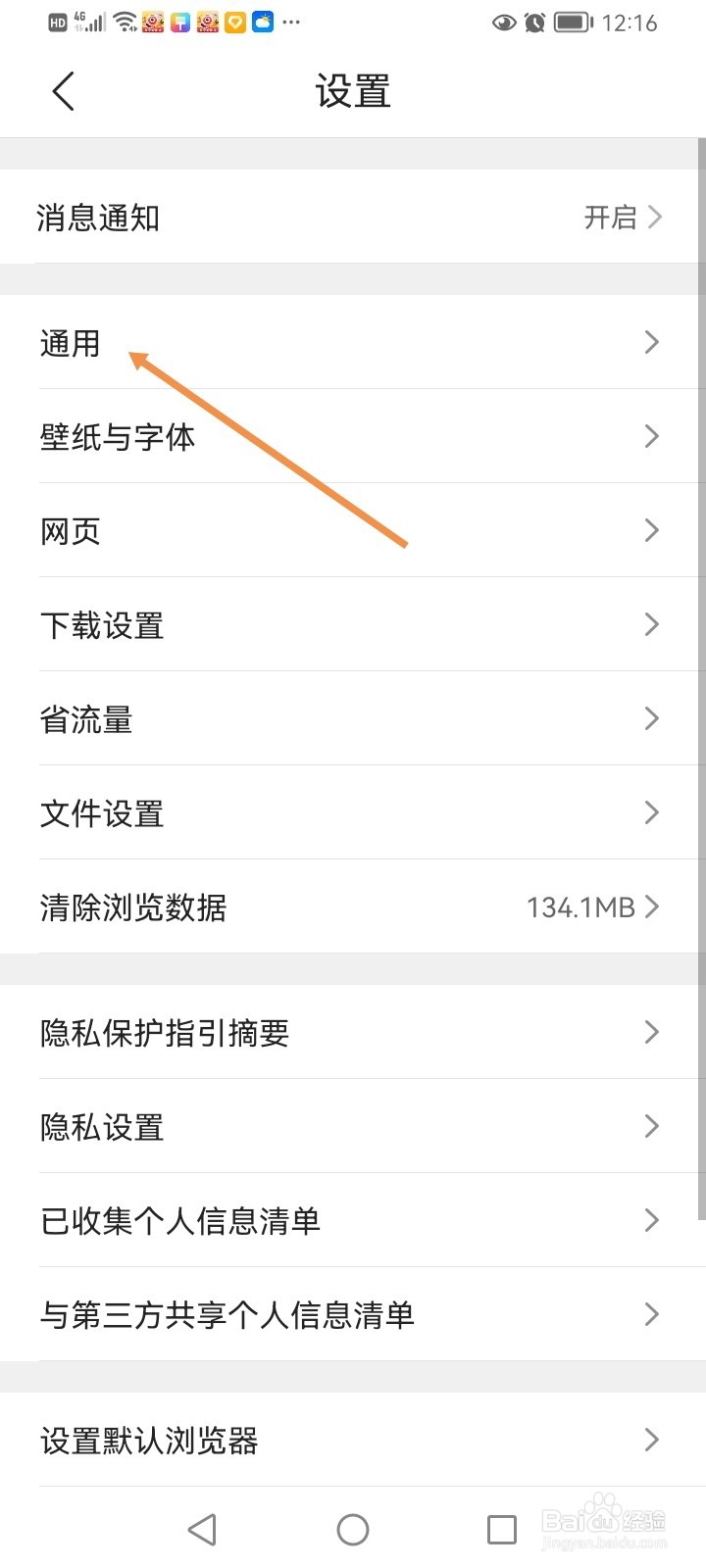Tap 开启 next to 消息通知

[613, 217]
